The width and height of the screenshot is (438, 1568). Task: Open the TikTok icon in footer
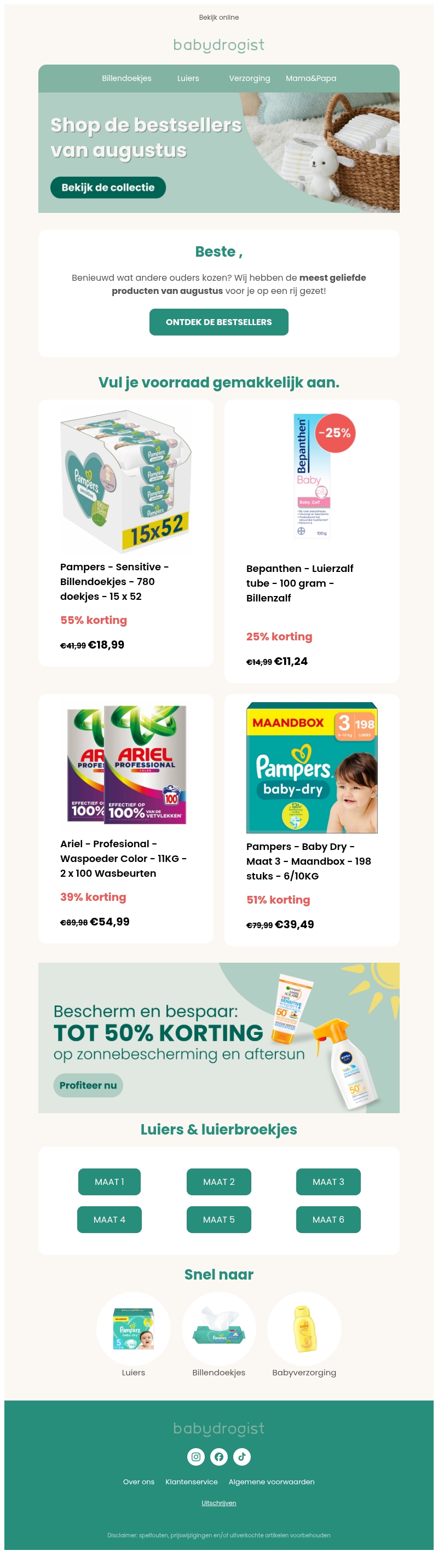point(242,1456)
